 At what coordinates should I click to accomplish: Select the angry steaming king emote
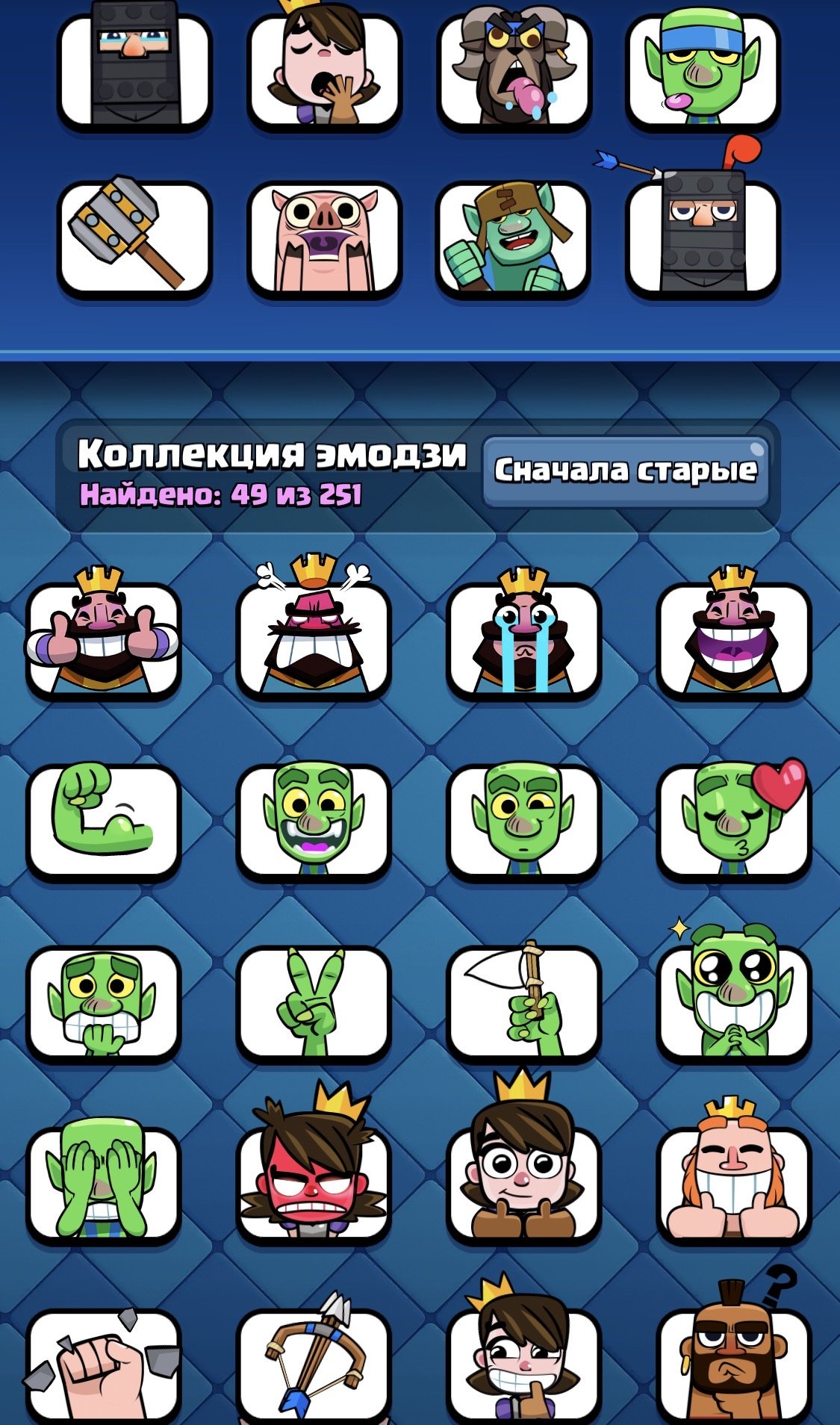click(314, 639)
